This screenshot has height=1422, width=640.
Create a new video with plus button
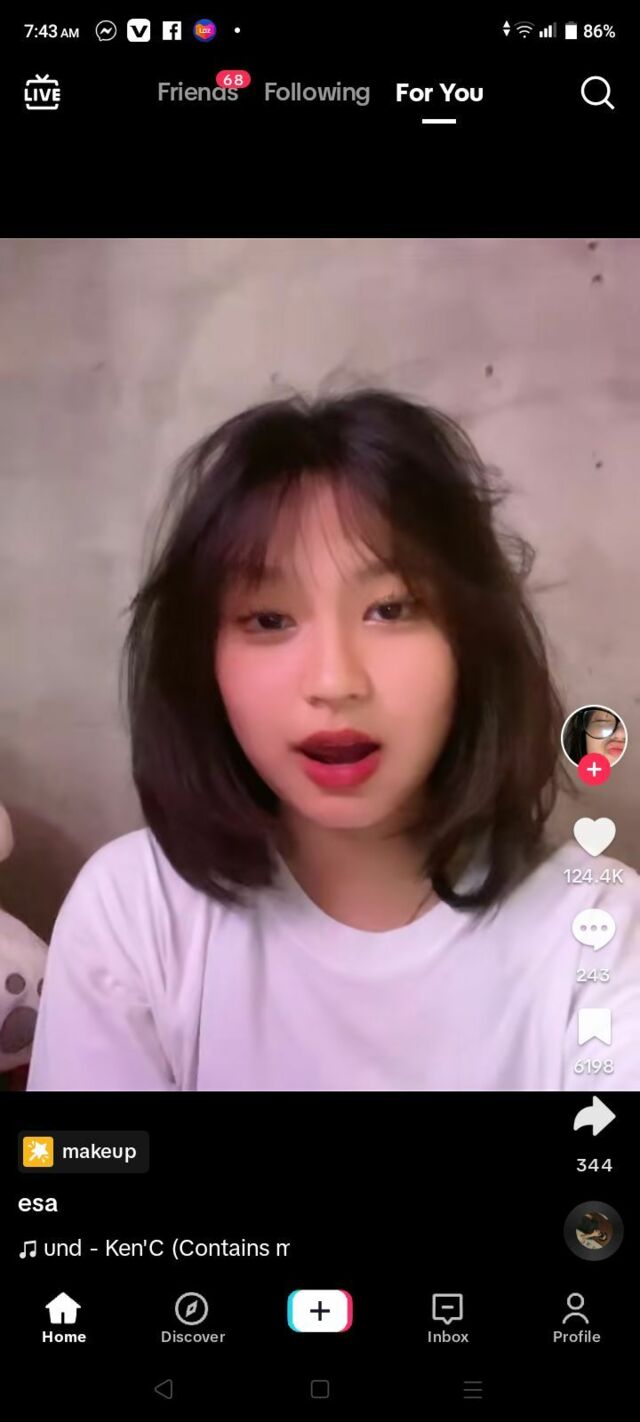tap(320, 1311)
